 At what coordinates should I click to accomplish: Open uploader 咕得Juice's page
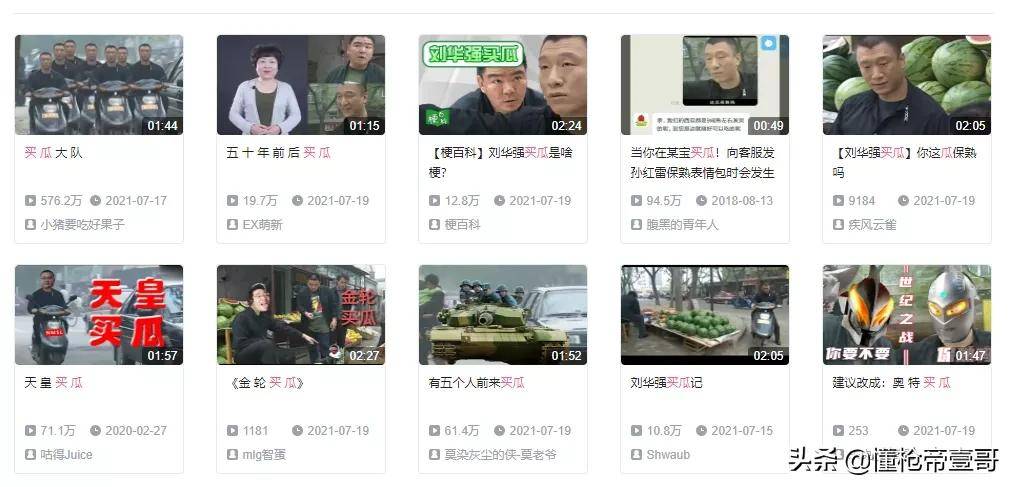coord(66,455)
